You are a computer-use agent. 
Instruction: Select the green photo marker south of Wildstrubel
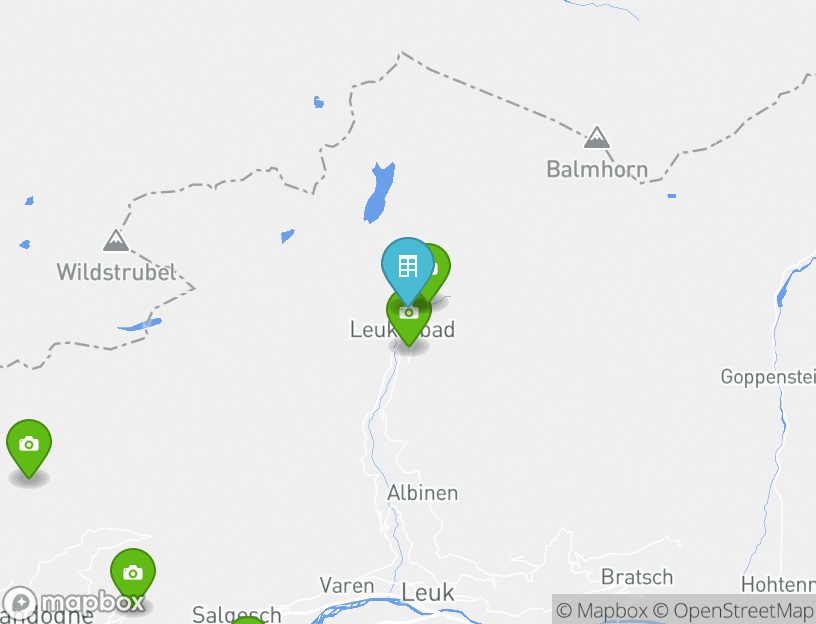click(x=29, y=444)
